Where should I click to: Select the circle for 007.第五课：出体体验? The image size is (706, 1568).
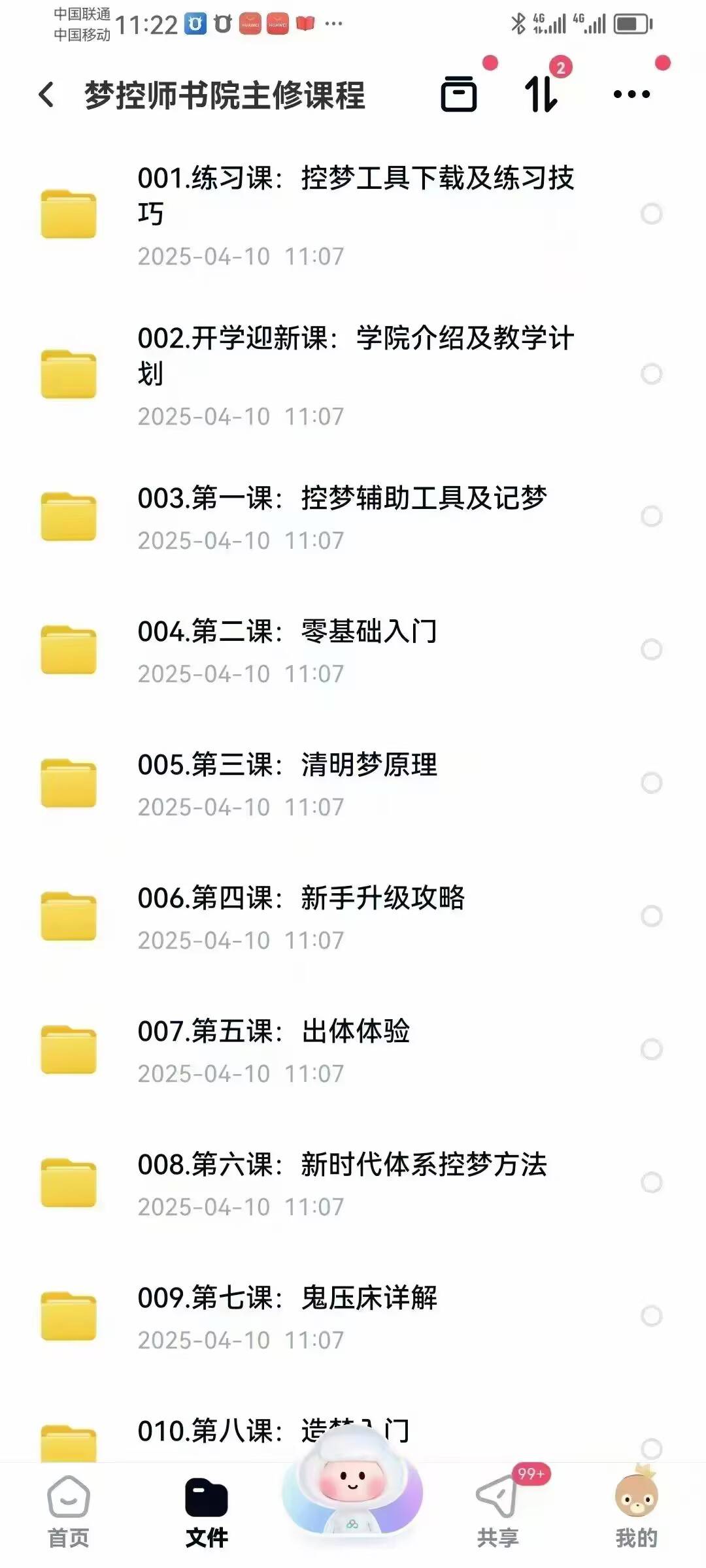[651, 1049]
